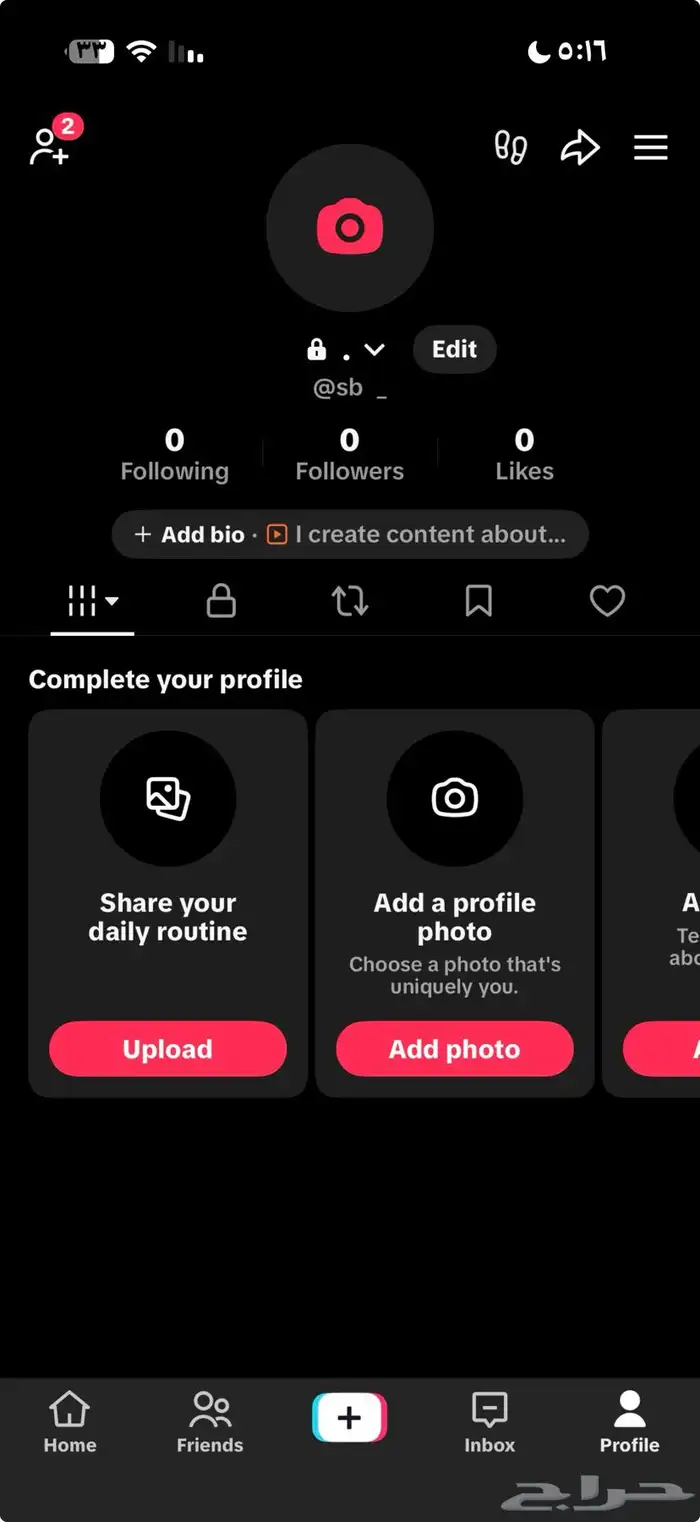Share the profile via arrow icon
Image resolution: width=700 pixels, height=1522 pixels.
(x=579, y=148)
